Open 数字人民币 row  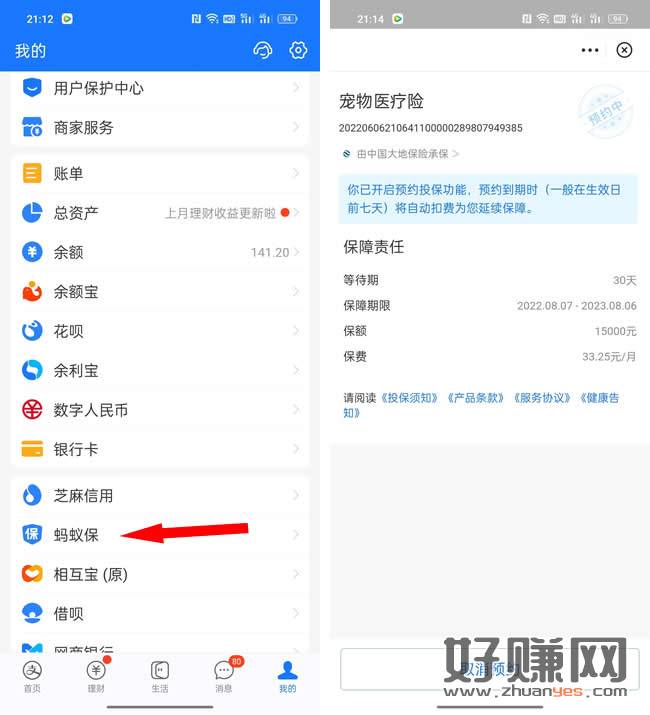pos(160,410)
